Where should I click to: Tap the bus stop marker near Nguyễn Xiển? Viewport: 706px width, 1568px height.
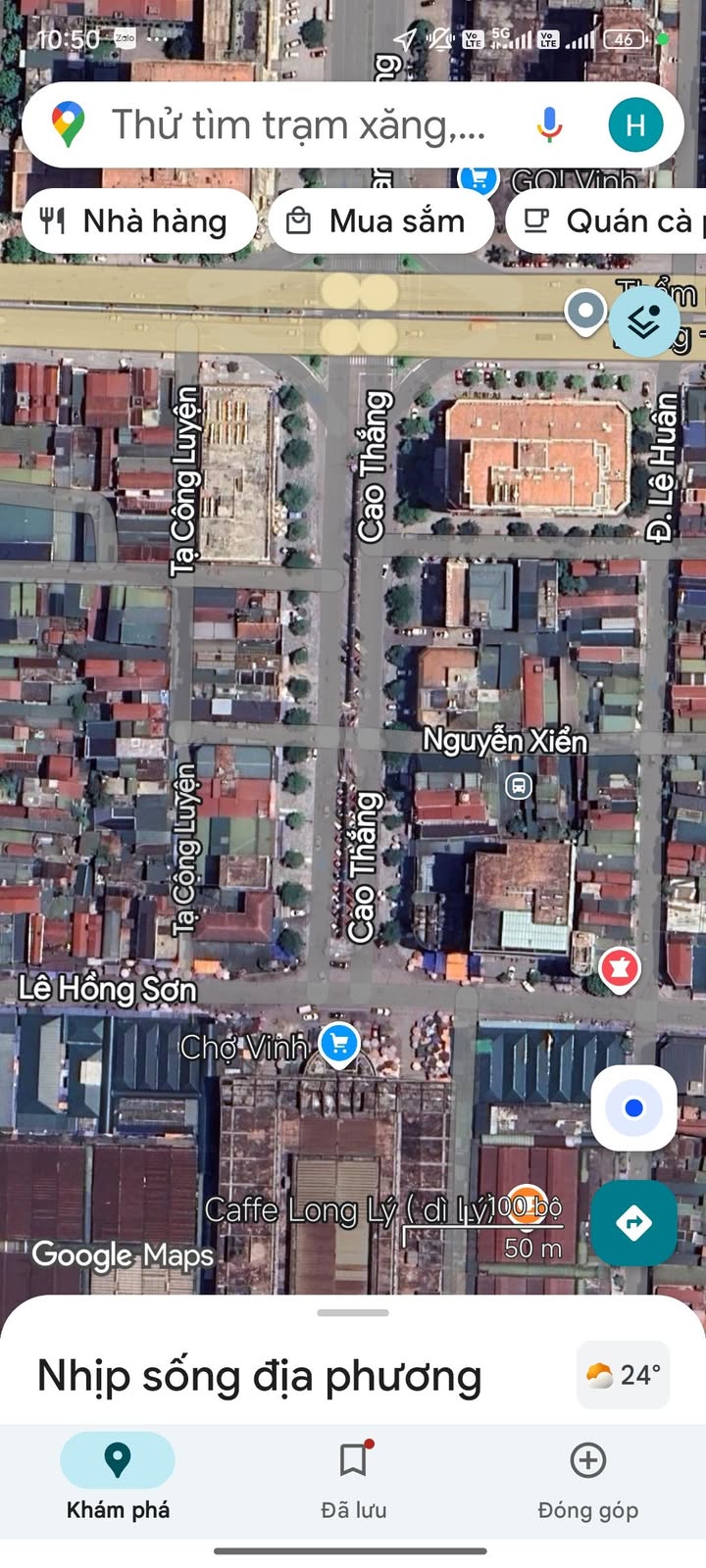518,785
